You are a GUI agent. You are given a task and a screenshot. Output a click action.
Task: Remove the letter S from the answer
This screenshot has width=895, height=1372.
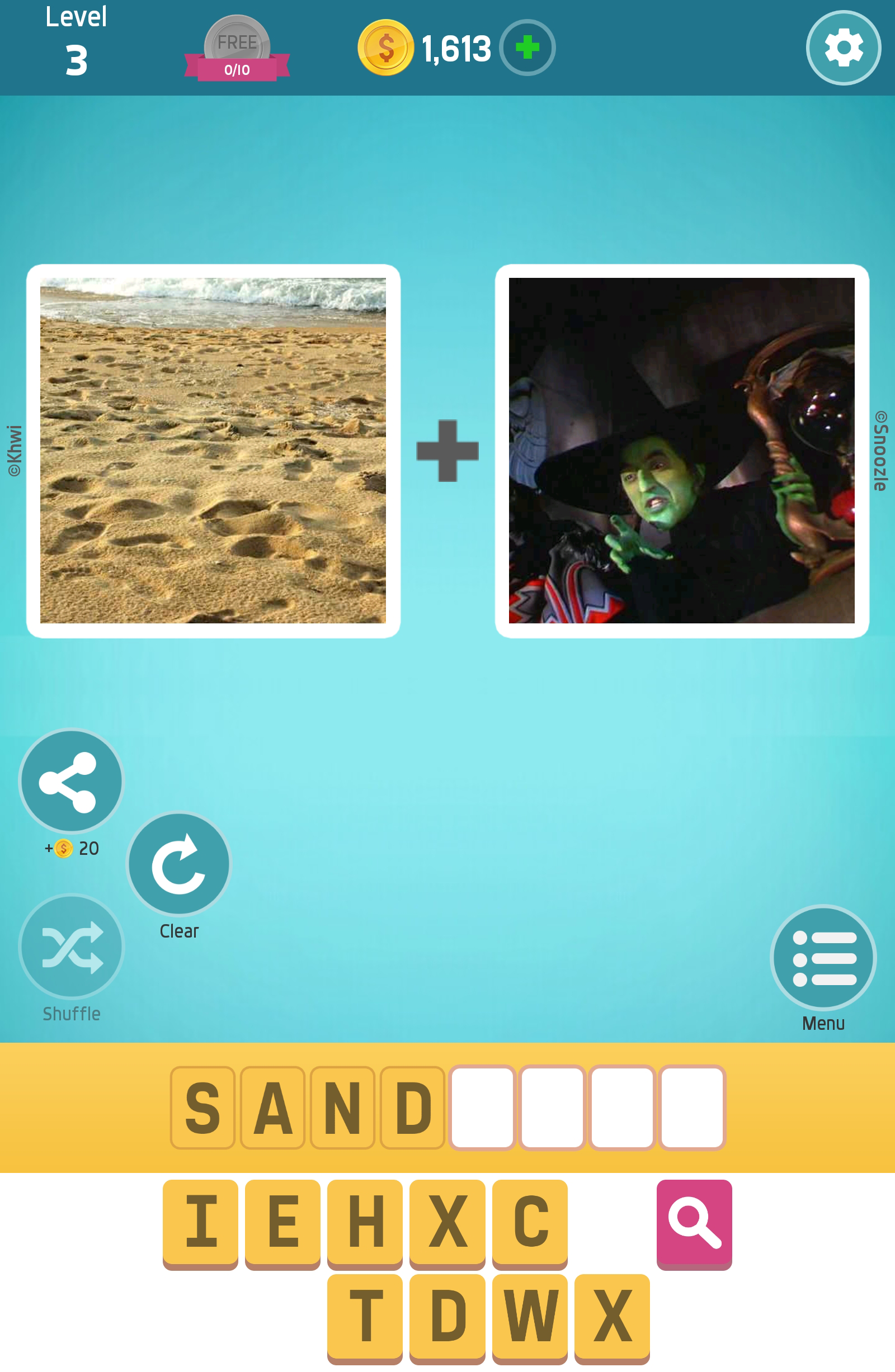tap(202, 1108)
